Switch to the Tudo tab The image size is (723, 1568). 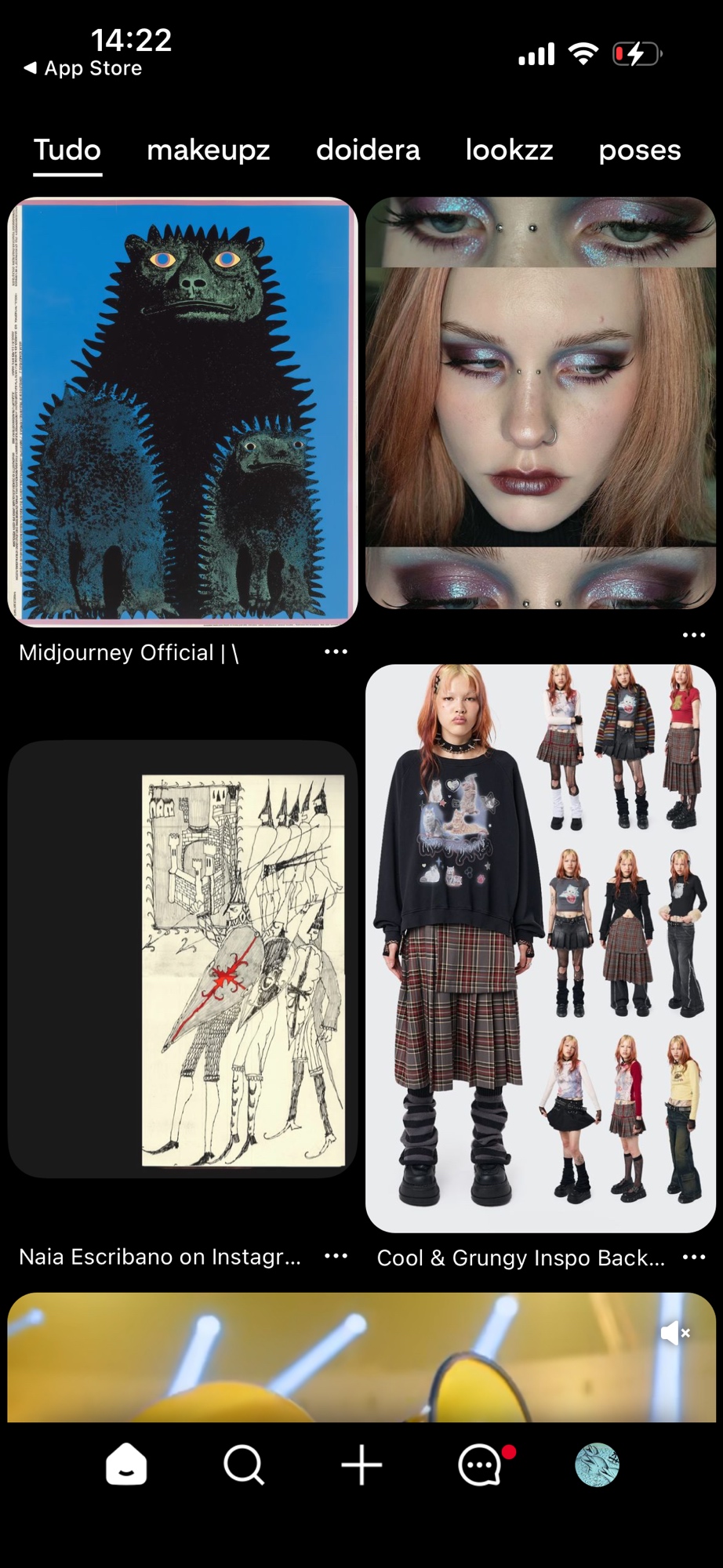[67, 150]
